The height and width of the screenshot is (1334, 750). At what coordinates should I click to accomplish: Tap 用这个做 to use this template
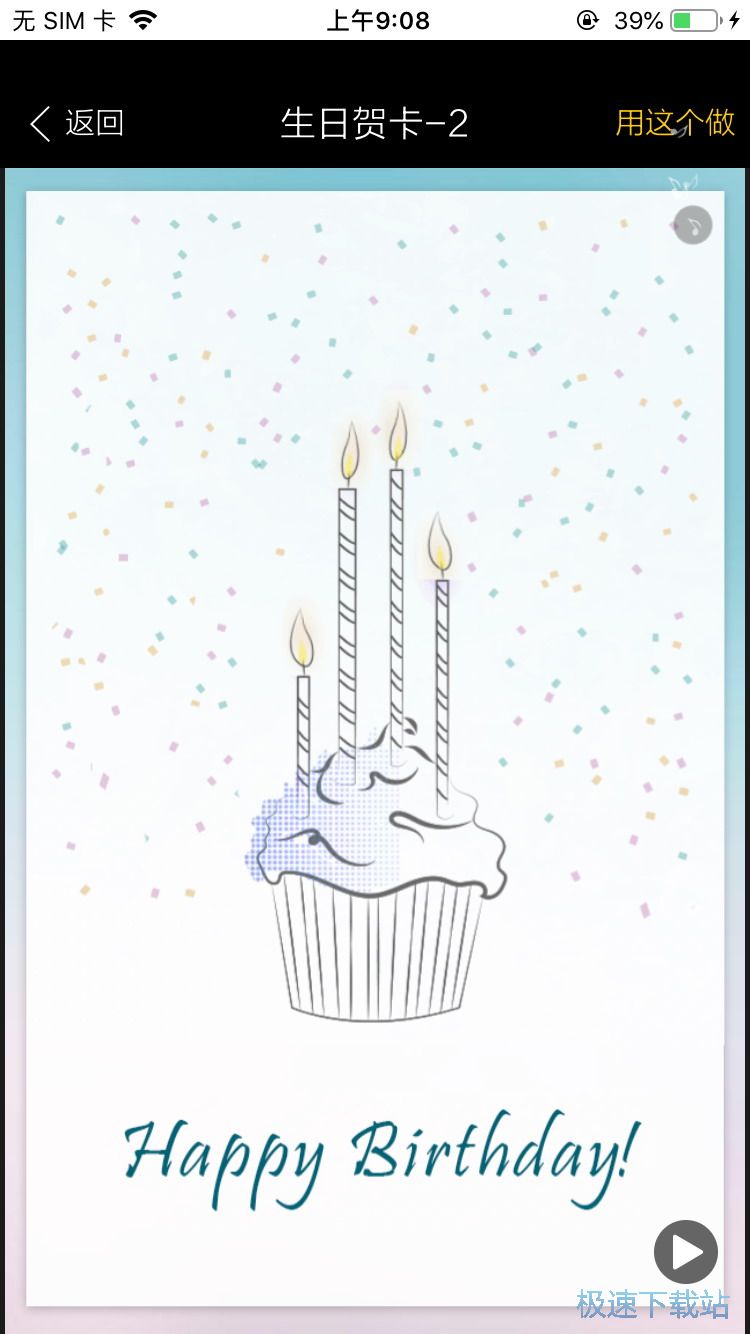pyautogui.click(x=674, y=123)
